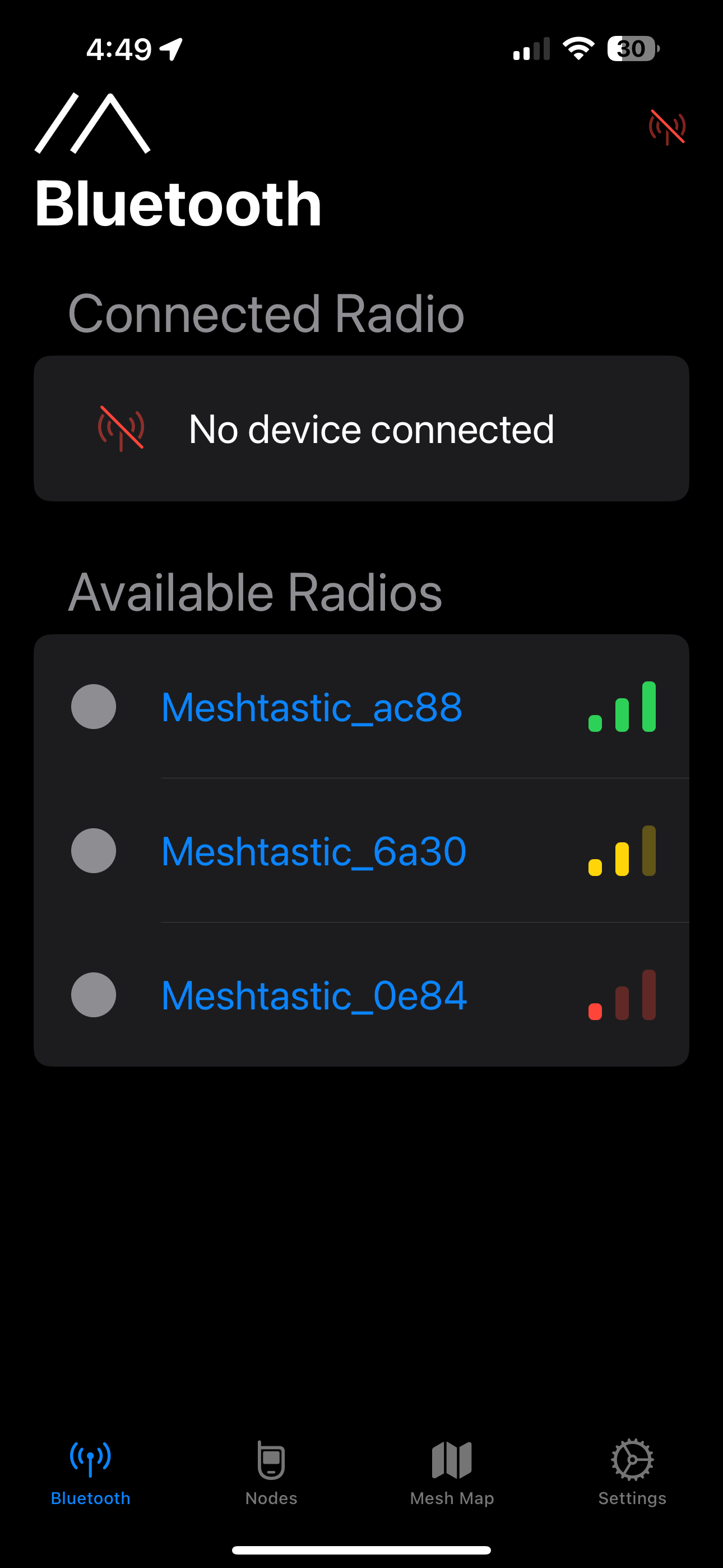Tap the green signal bars for Meshtastic_ac88
Image resolution: width=723 pixels, height=1568 pixels.
tap(621, 706)
